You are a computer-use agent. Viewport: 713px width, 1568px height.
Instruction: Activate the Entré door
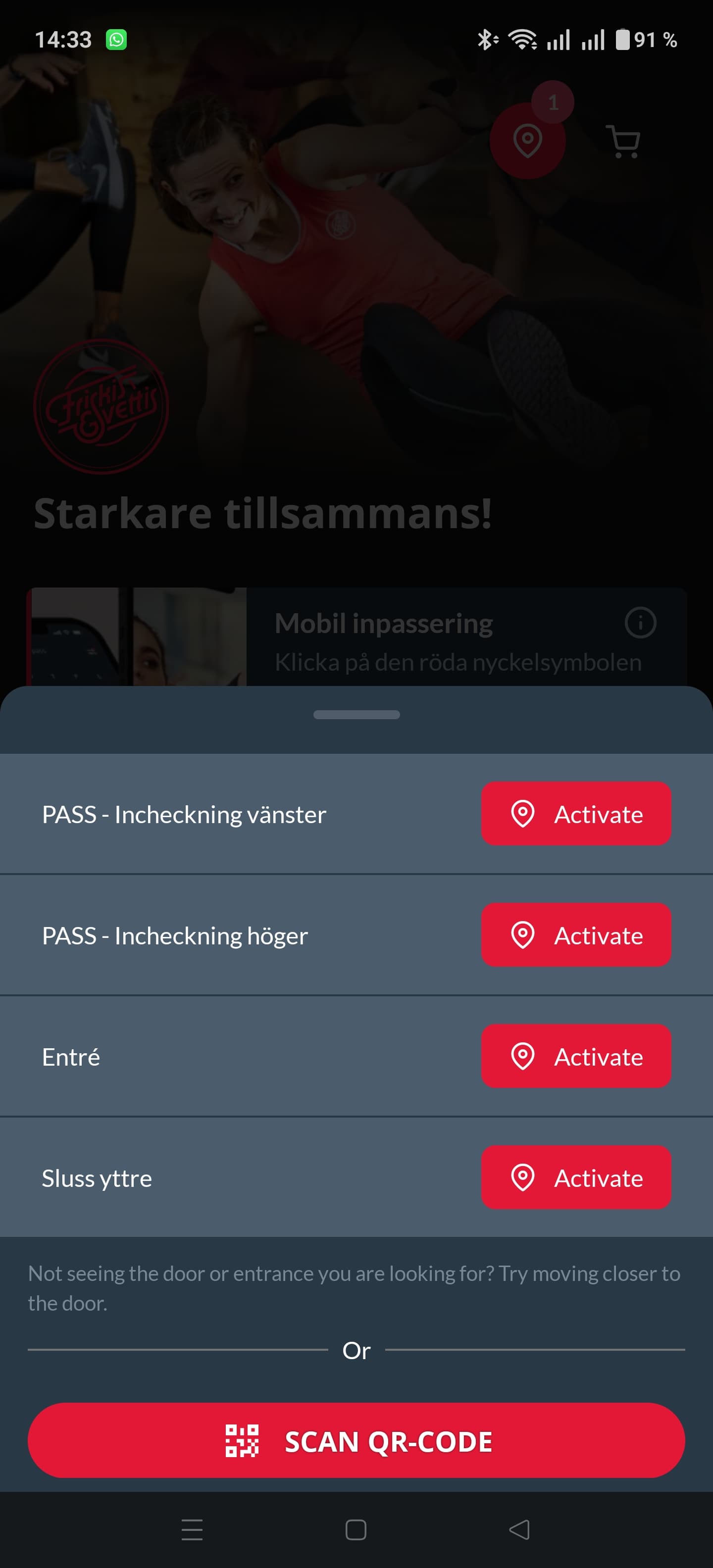click(x=576, y=1057)
